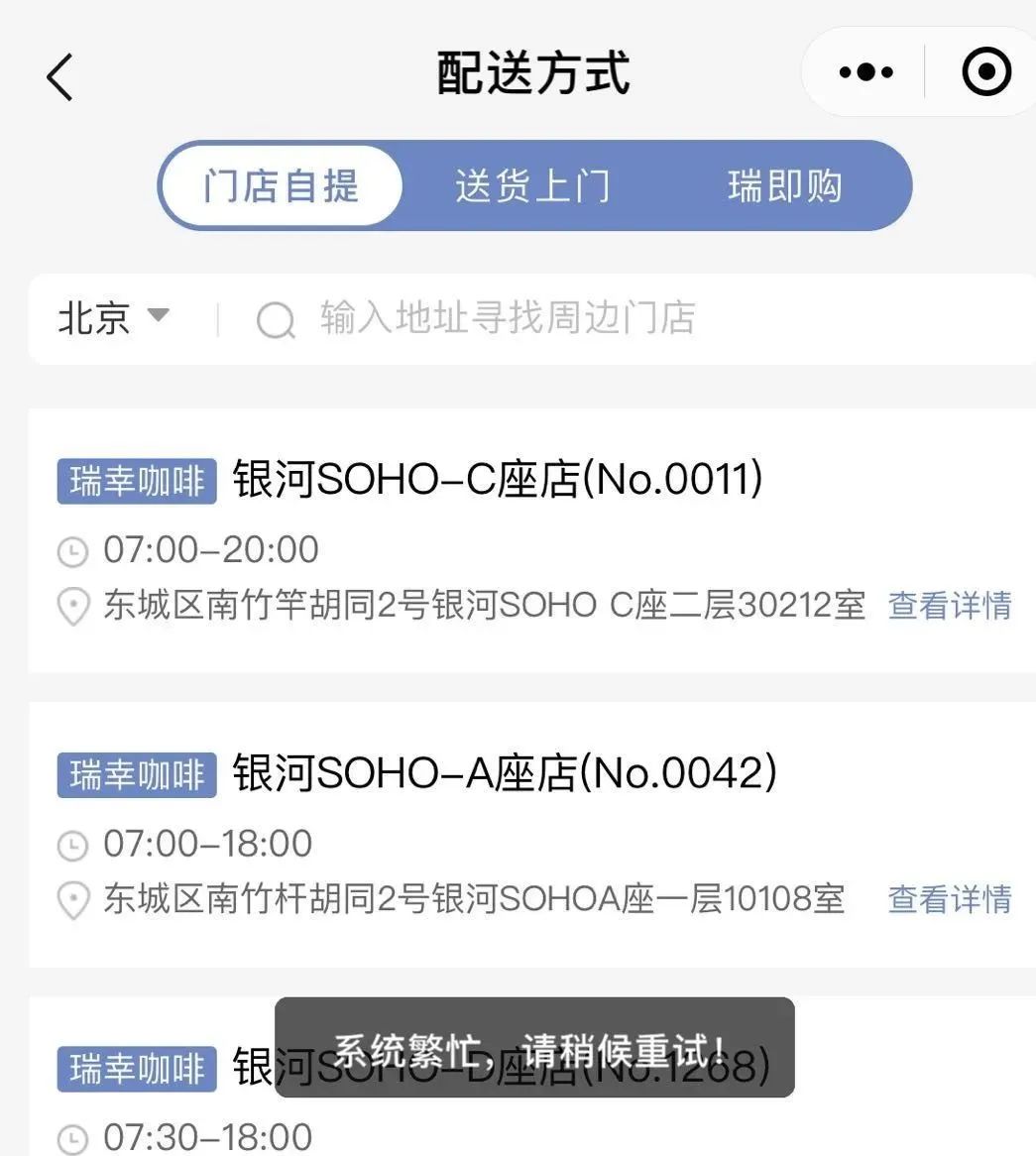
Task: Switch to the 瑞即购 tab
Action: [x=784, y=186]
